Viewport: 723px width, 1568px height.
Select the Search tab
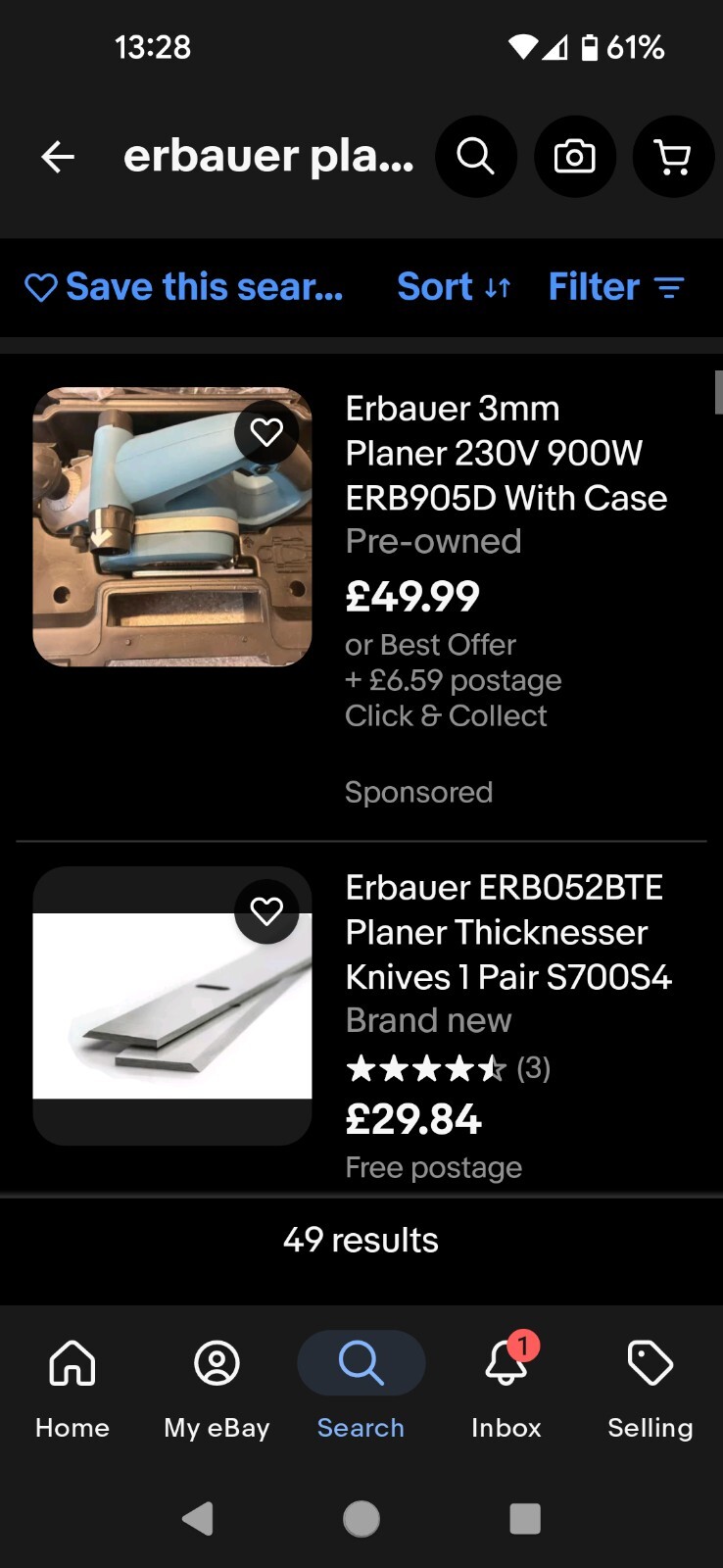[x=361, y=1389]
